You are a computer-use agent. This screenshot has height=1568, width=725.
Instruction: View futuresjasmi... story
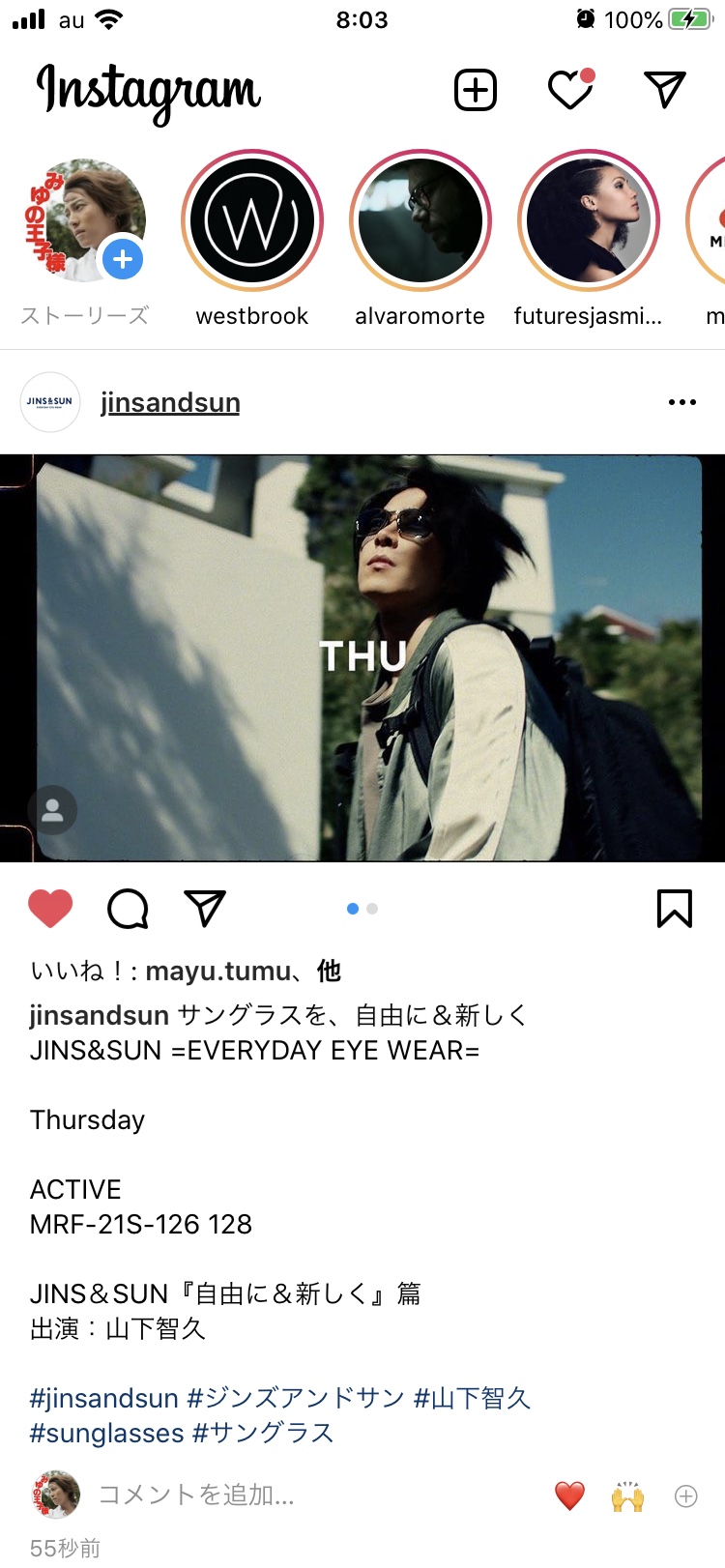[589, 221]
